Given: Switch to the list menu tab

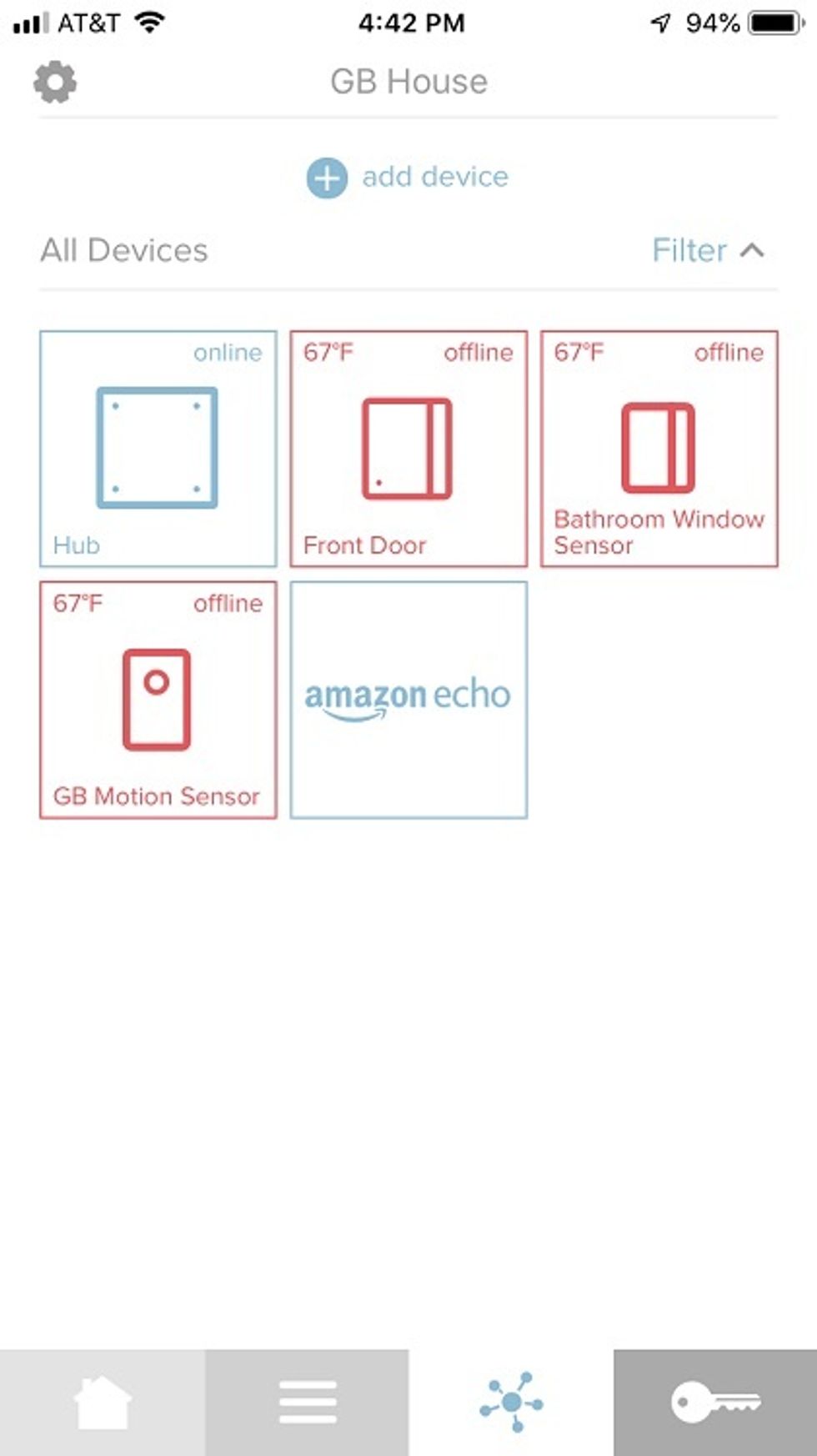Looking at the screenshot, I should [307, 1403].
